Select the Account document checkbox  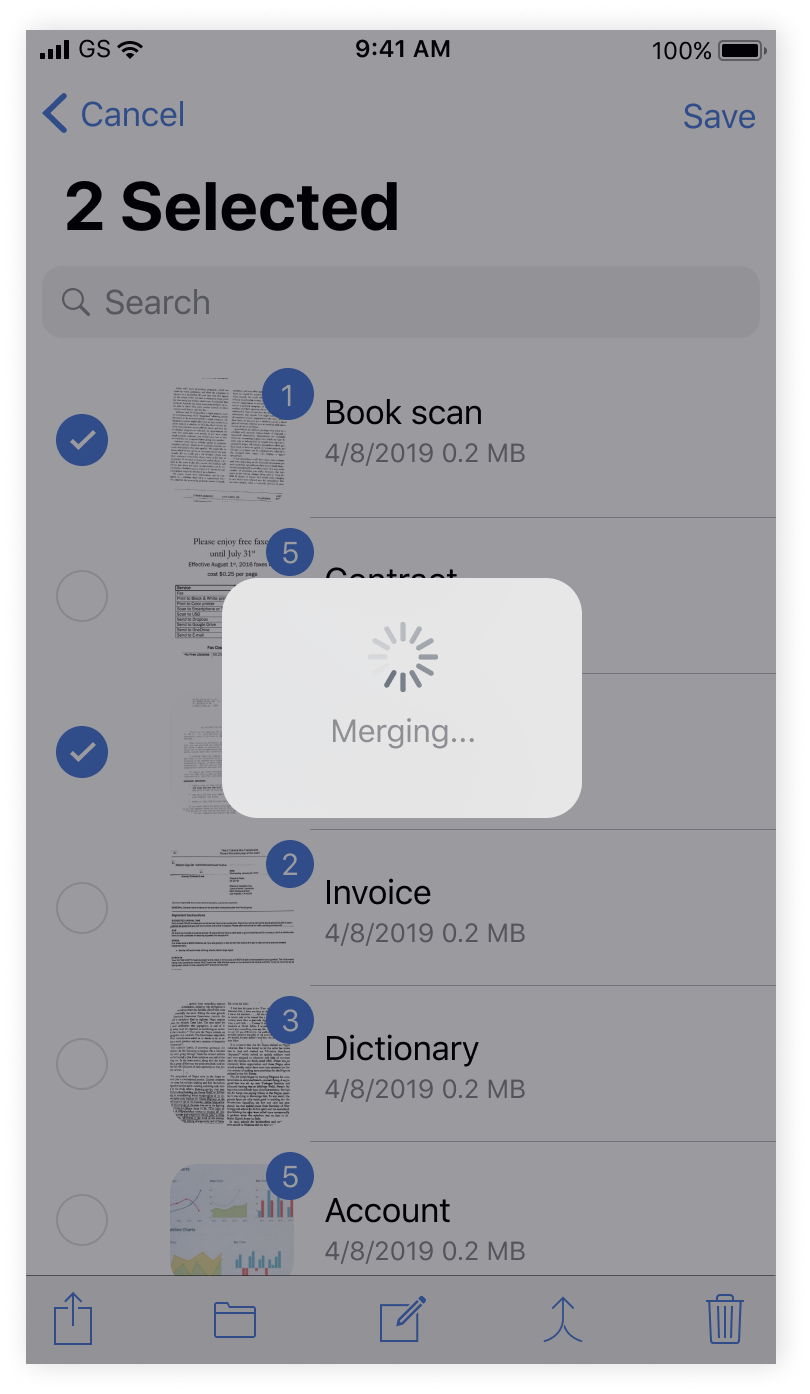82,1220
